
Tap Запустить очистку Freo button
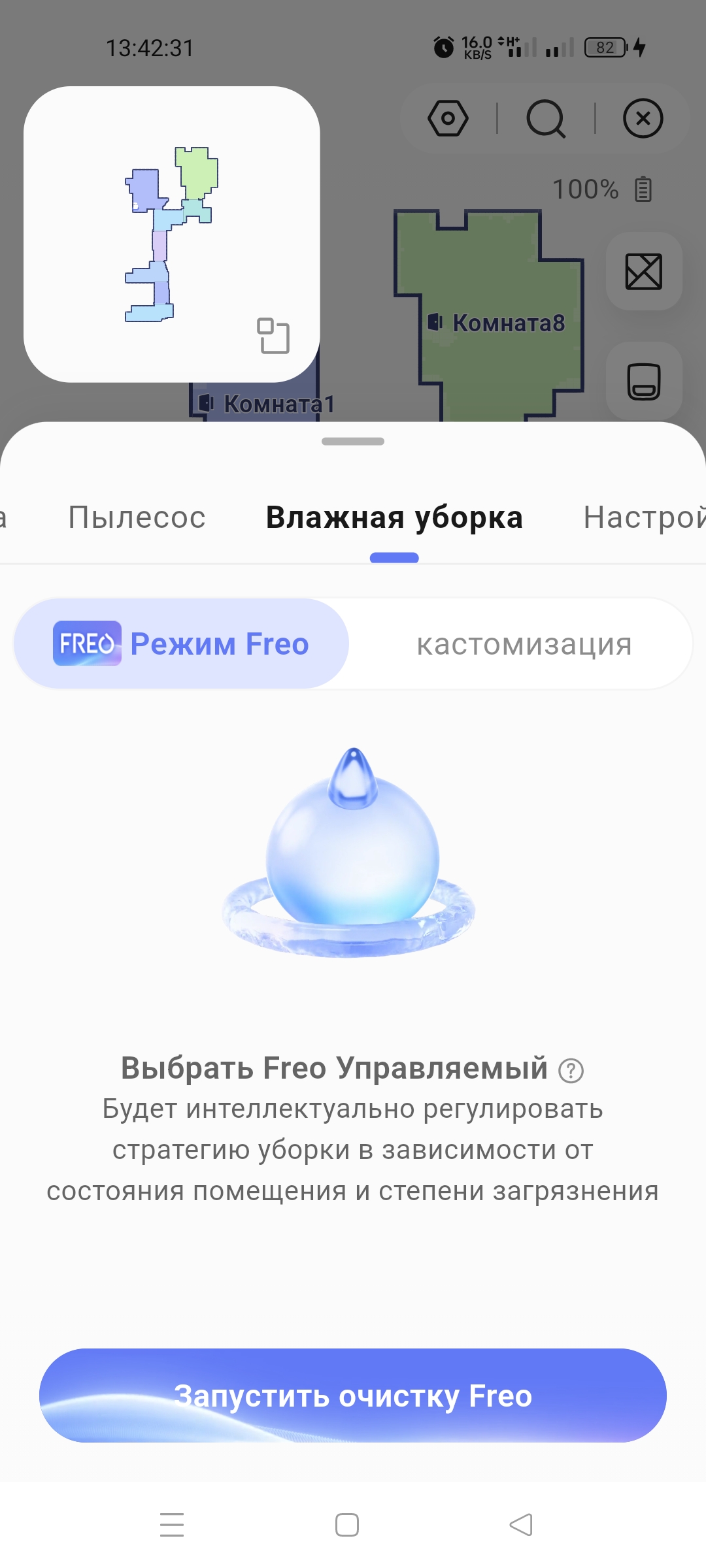click(353, 1396)
